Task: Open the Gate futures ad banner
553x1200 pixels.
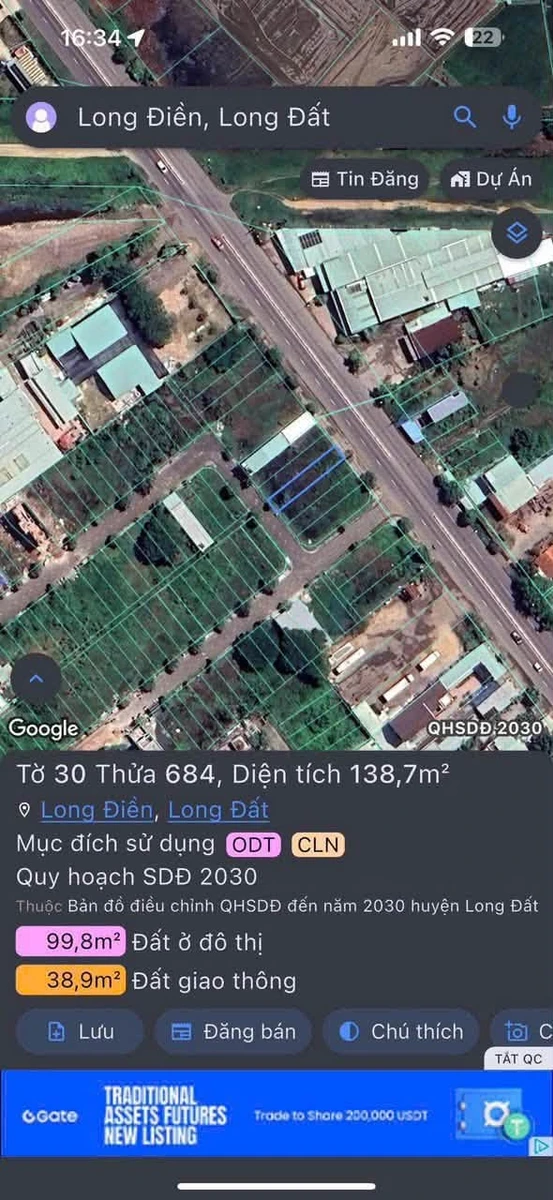Action: (276, 1115)
